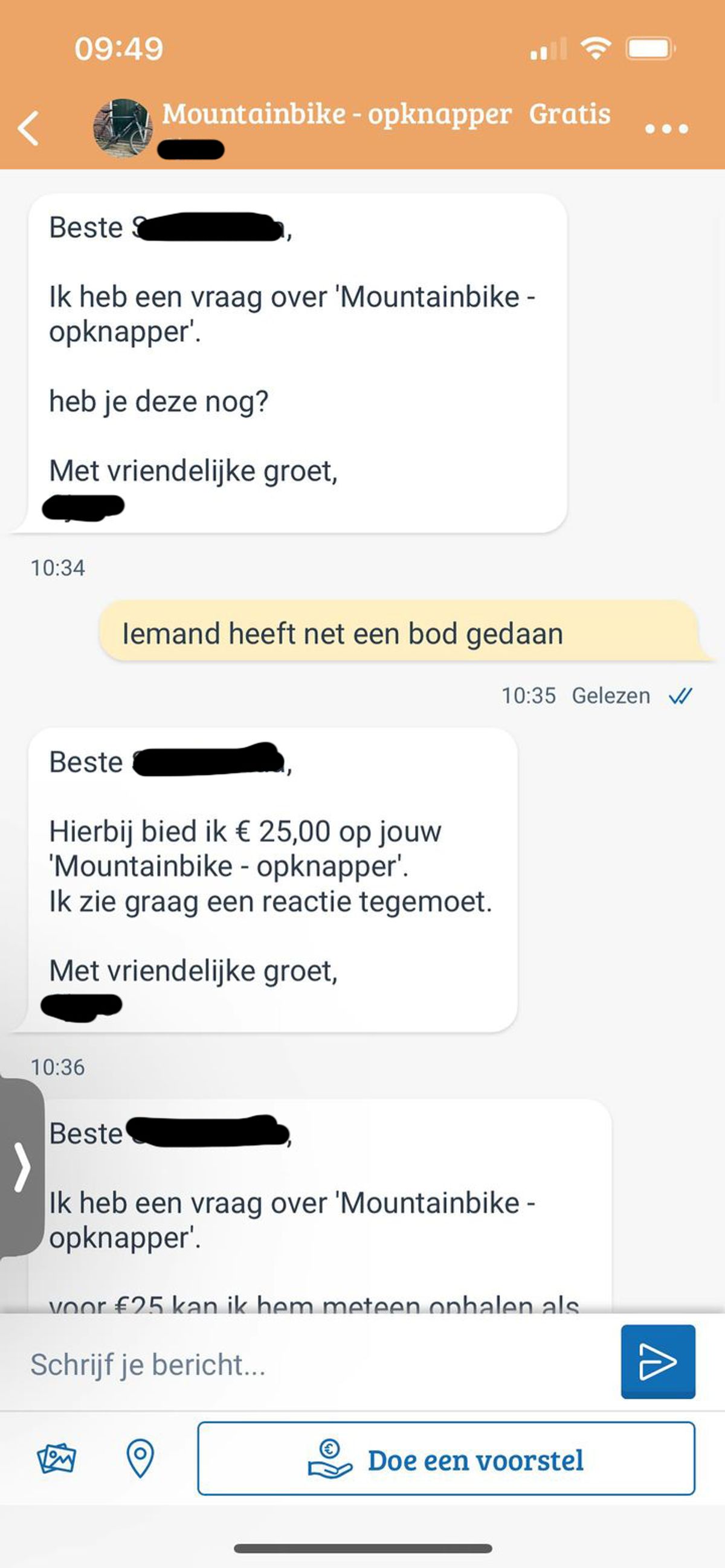Send the message with the arrow button
The width and height of the screenshot is (725, 1568).
pyautogui.click(x=657, y=1362)
